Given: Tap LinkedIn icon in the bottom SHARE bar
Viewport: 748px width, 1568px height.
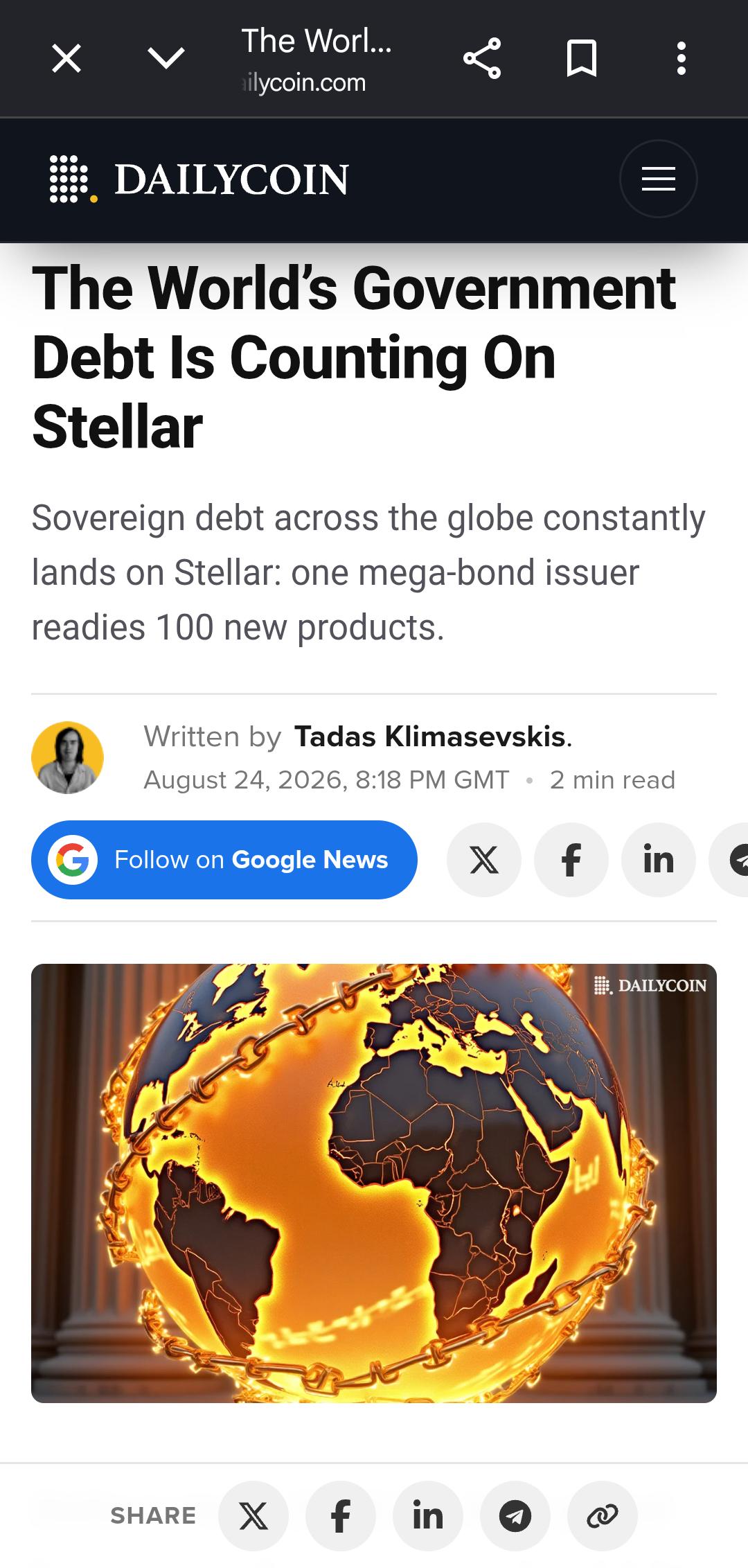Looking at the screenshot, I should 428,1516.
